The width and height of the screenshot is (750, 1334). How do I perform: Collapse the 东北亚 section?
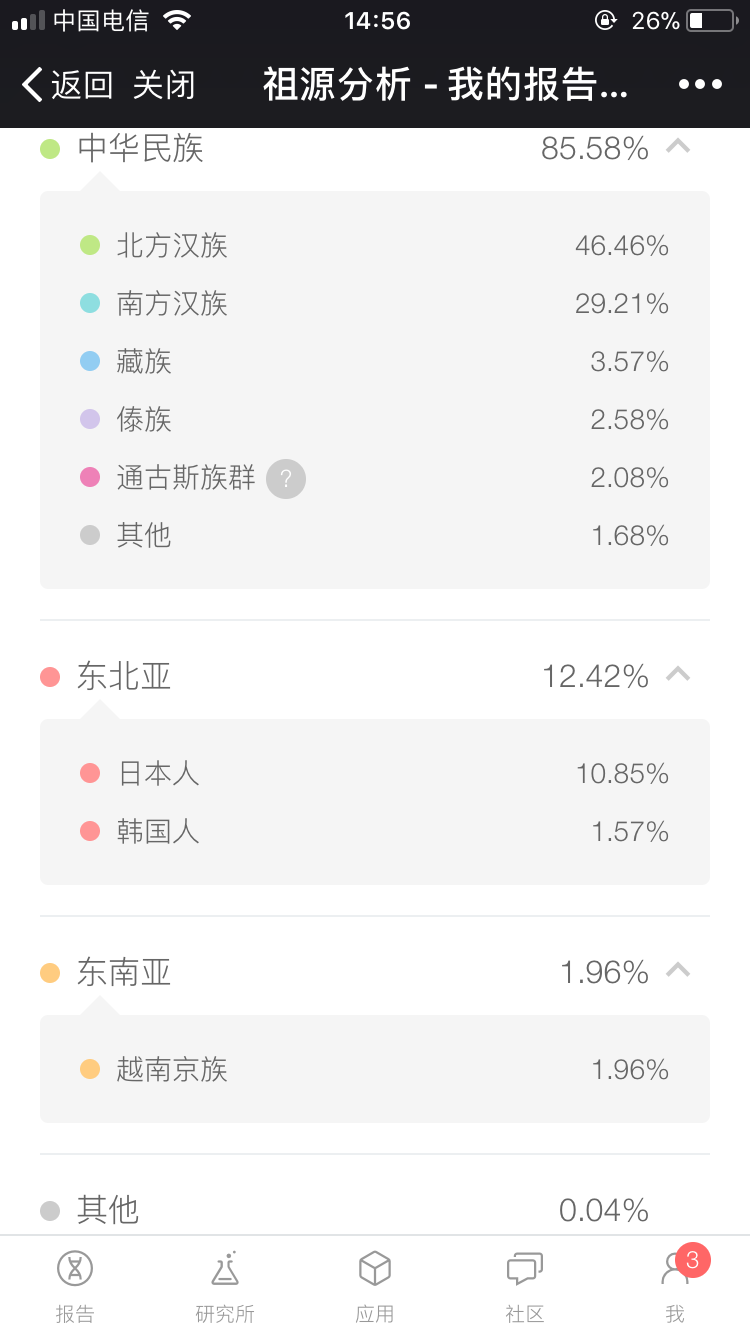(x=678, y=675)
